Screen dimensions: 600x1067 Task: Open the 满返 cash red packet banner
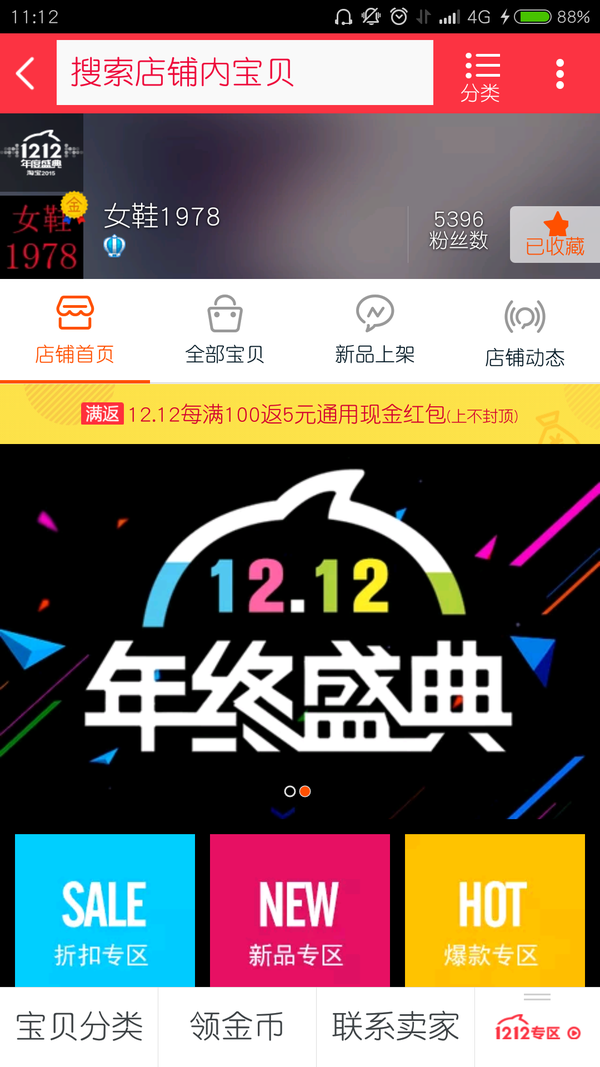point(300,414)
